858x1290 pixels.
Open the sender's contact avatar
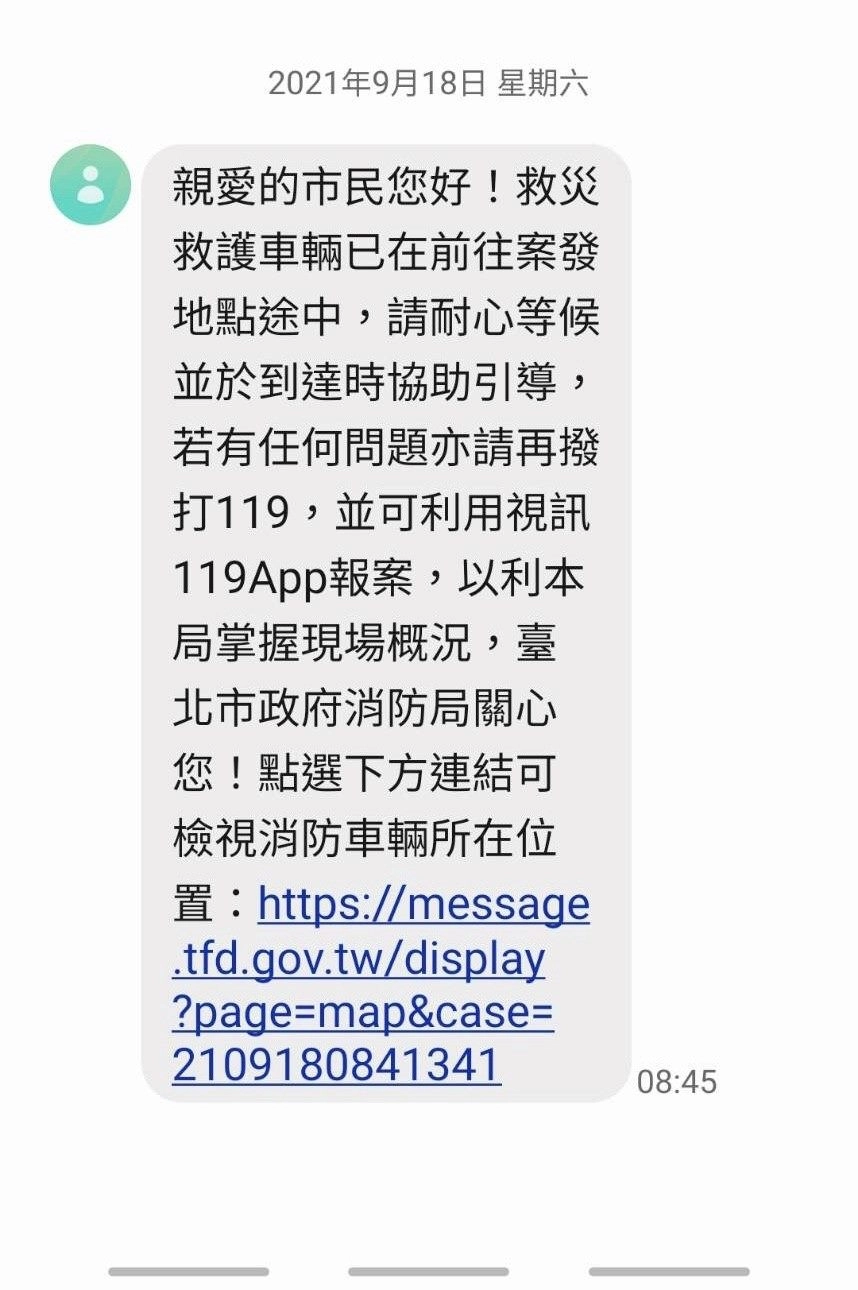(x=91, y=185)
